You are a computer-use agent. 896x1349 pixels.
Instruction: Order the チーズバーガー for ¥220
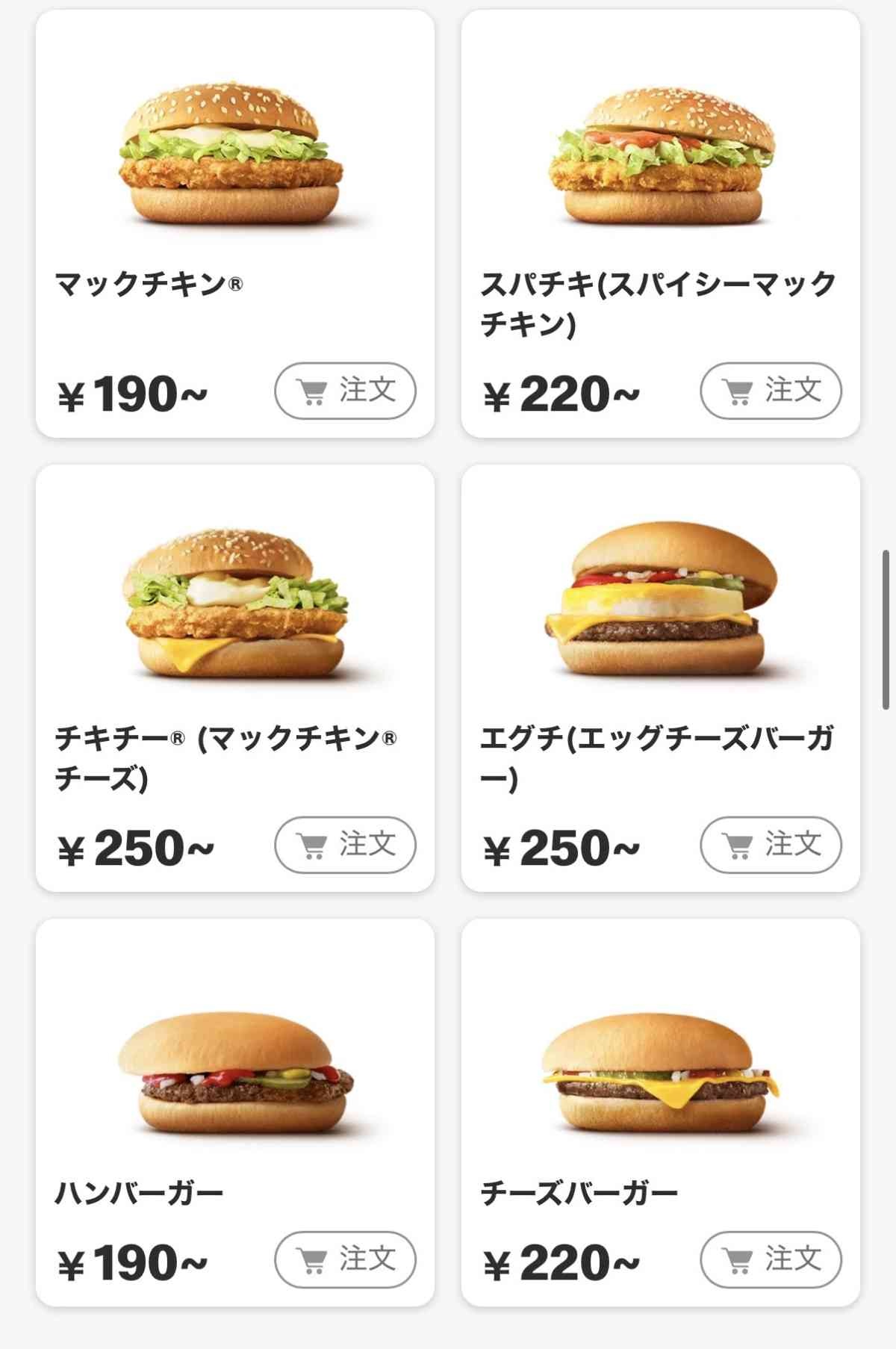(x=771, y=1259)
